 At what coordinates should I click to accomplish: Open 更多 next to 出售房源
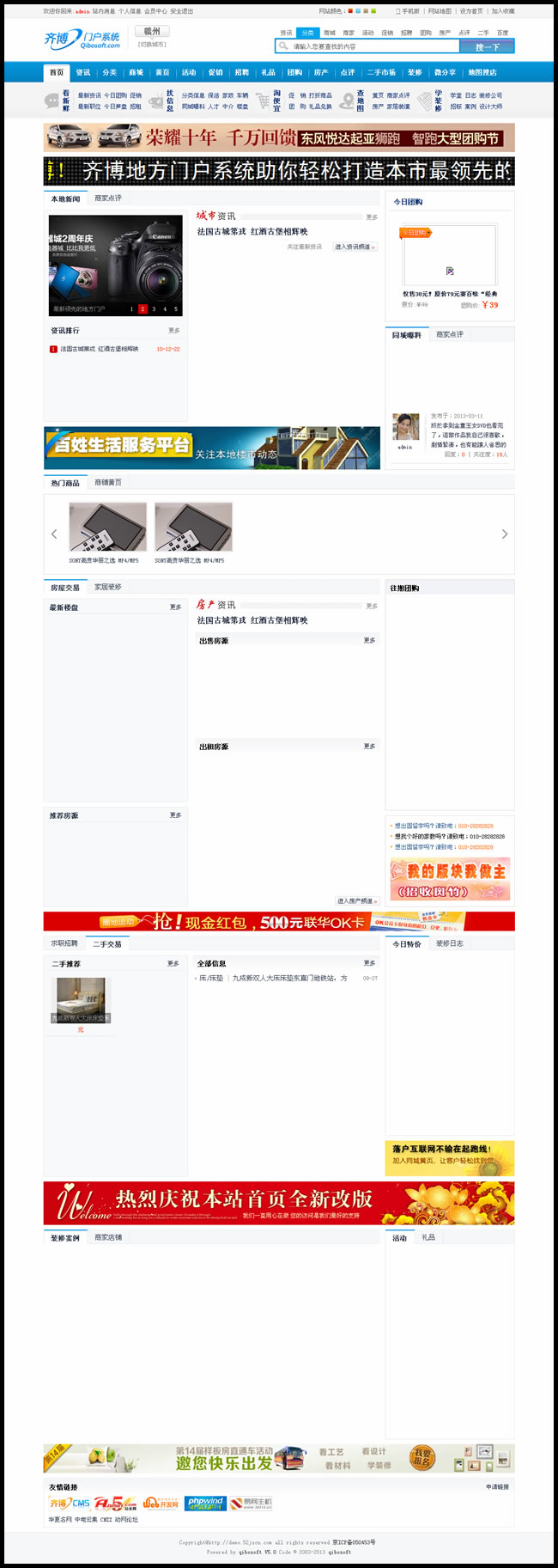(x=369, y=640)
